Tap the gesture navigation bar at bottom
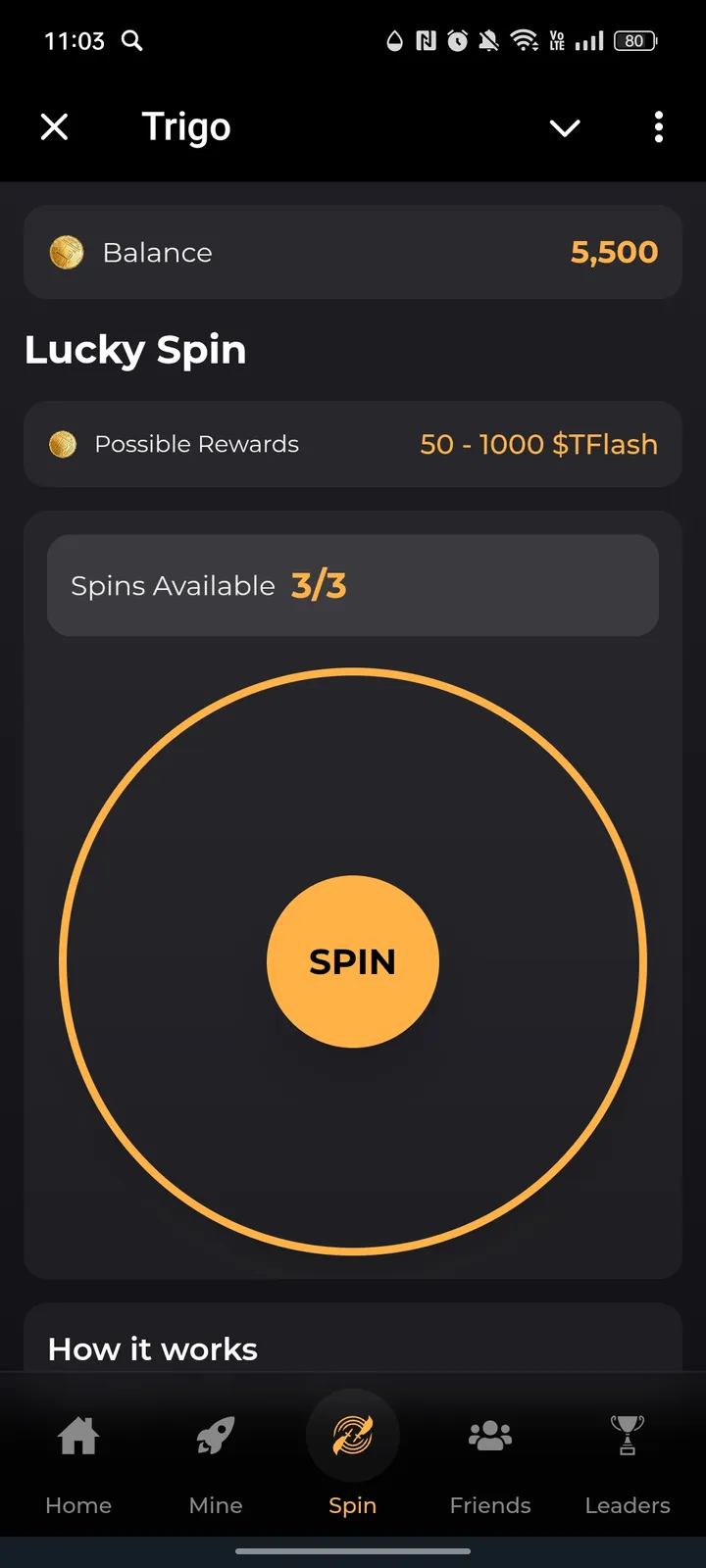This screenshot has height=1568, width=706. pos(353,1551)
